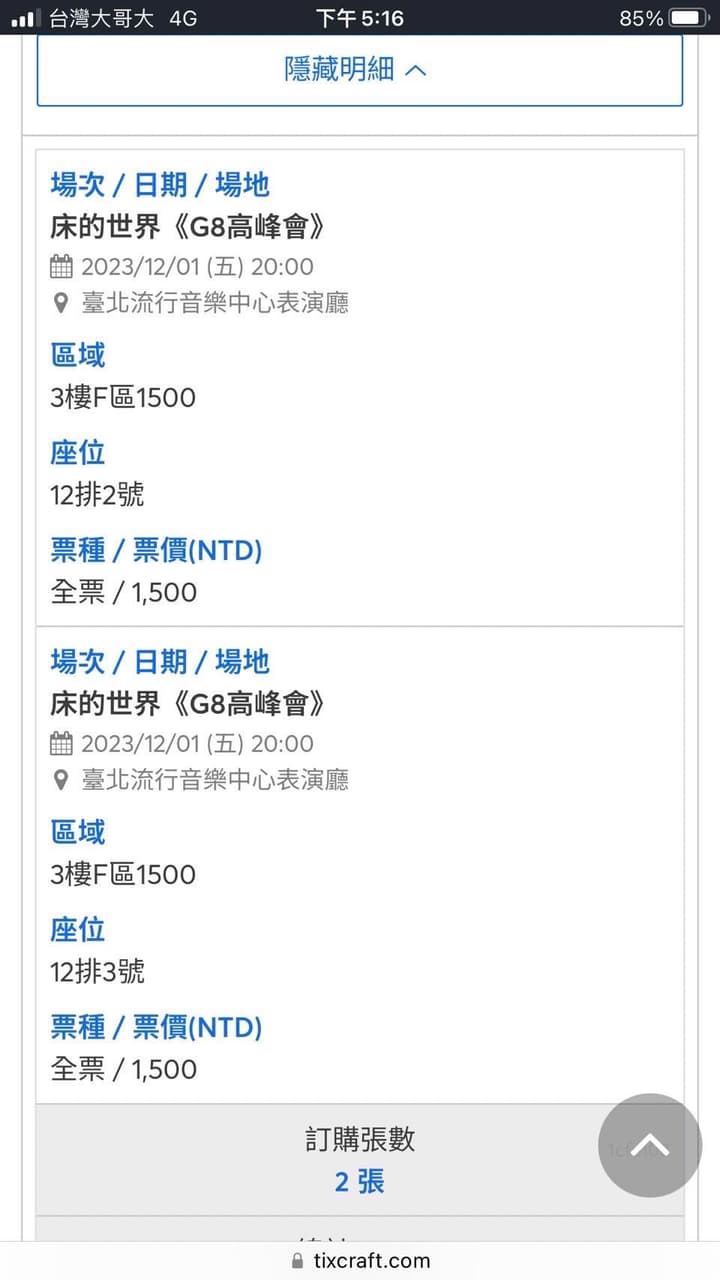The width and height of the screenshot is (720, 1280).
Task: Tap the calendar icon beside the first show date
Action: [60, 266]
